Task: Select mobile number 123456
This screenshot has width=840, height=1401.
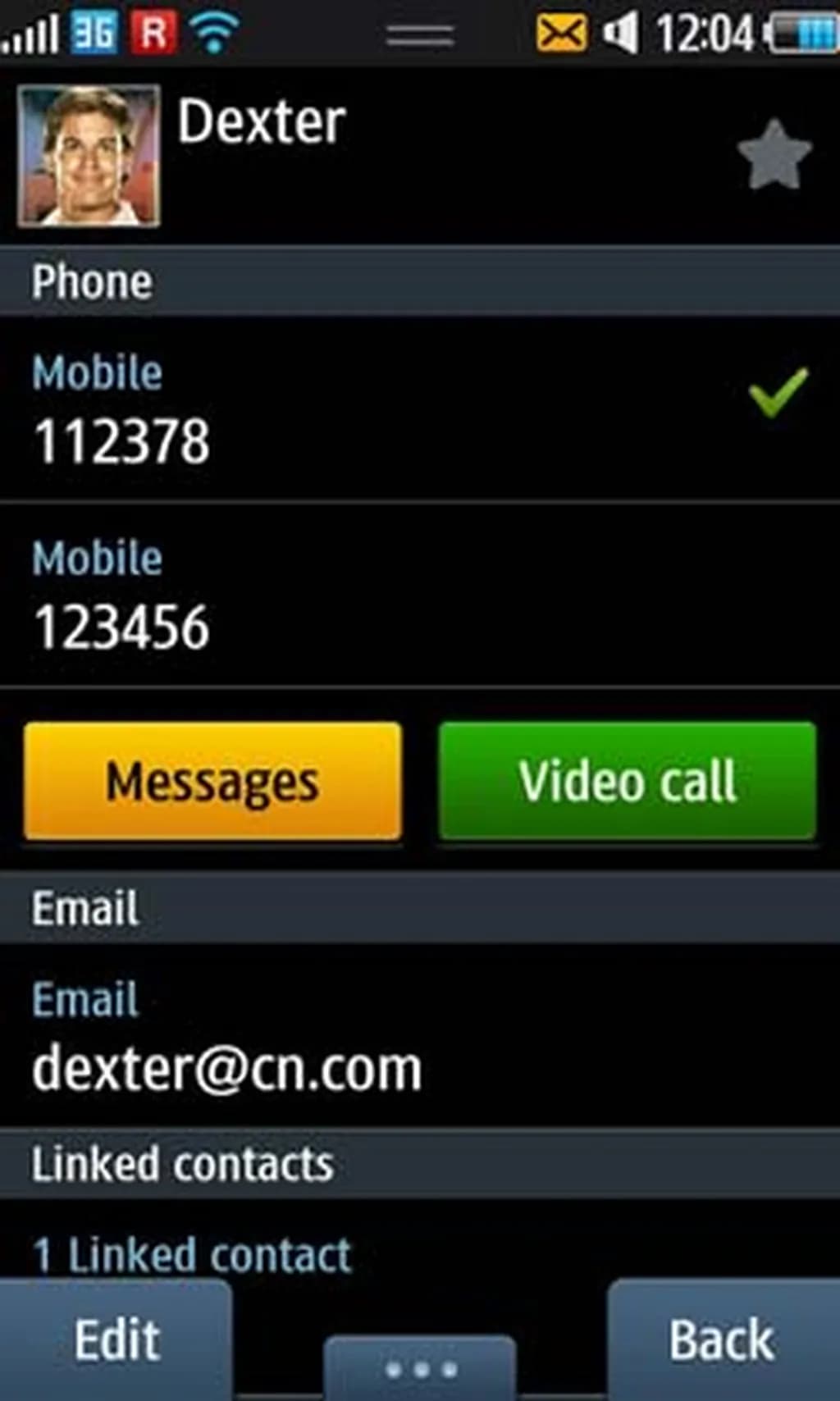Action: pos(121,627)
